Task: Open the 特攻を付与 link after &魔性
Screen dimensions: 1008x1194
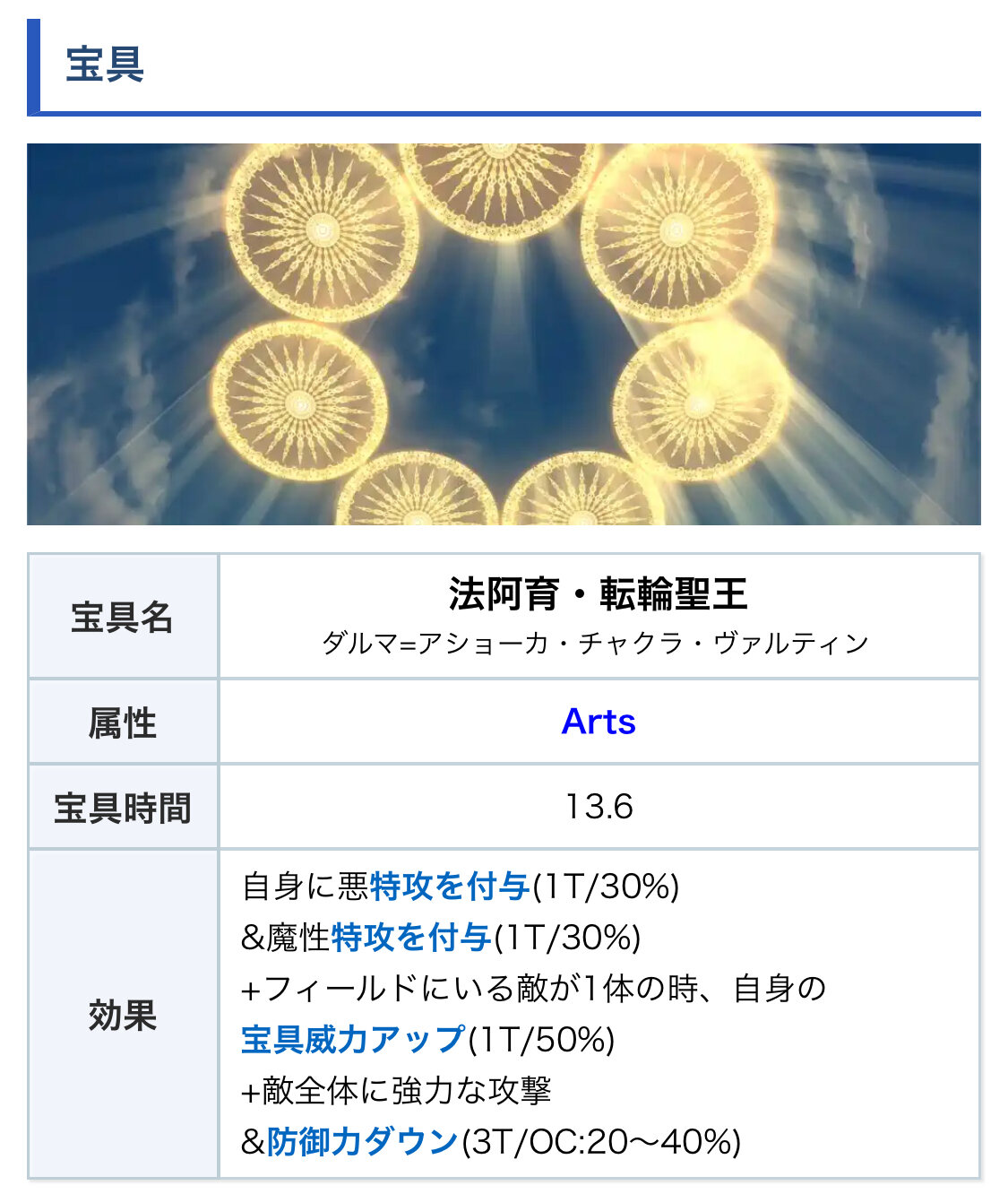Action: point(411,938)
